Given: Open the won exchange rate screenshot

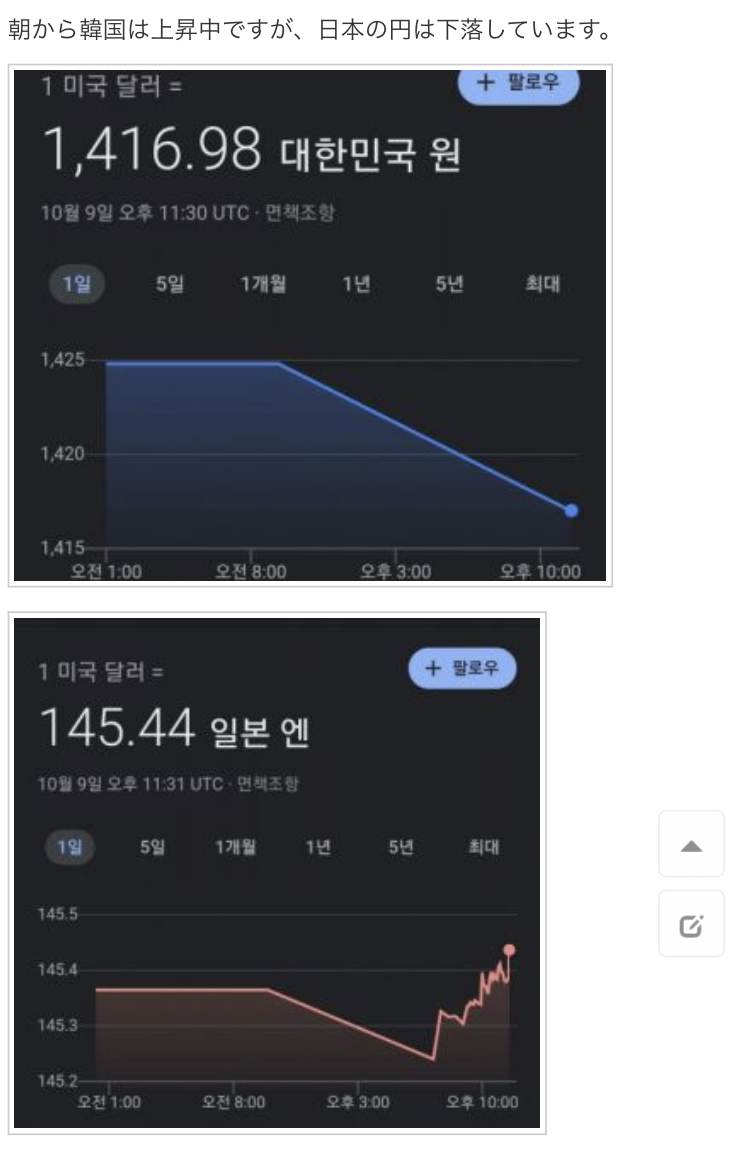Looking at the screenshot, I should click(310, 325).
